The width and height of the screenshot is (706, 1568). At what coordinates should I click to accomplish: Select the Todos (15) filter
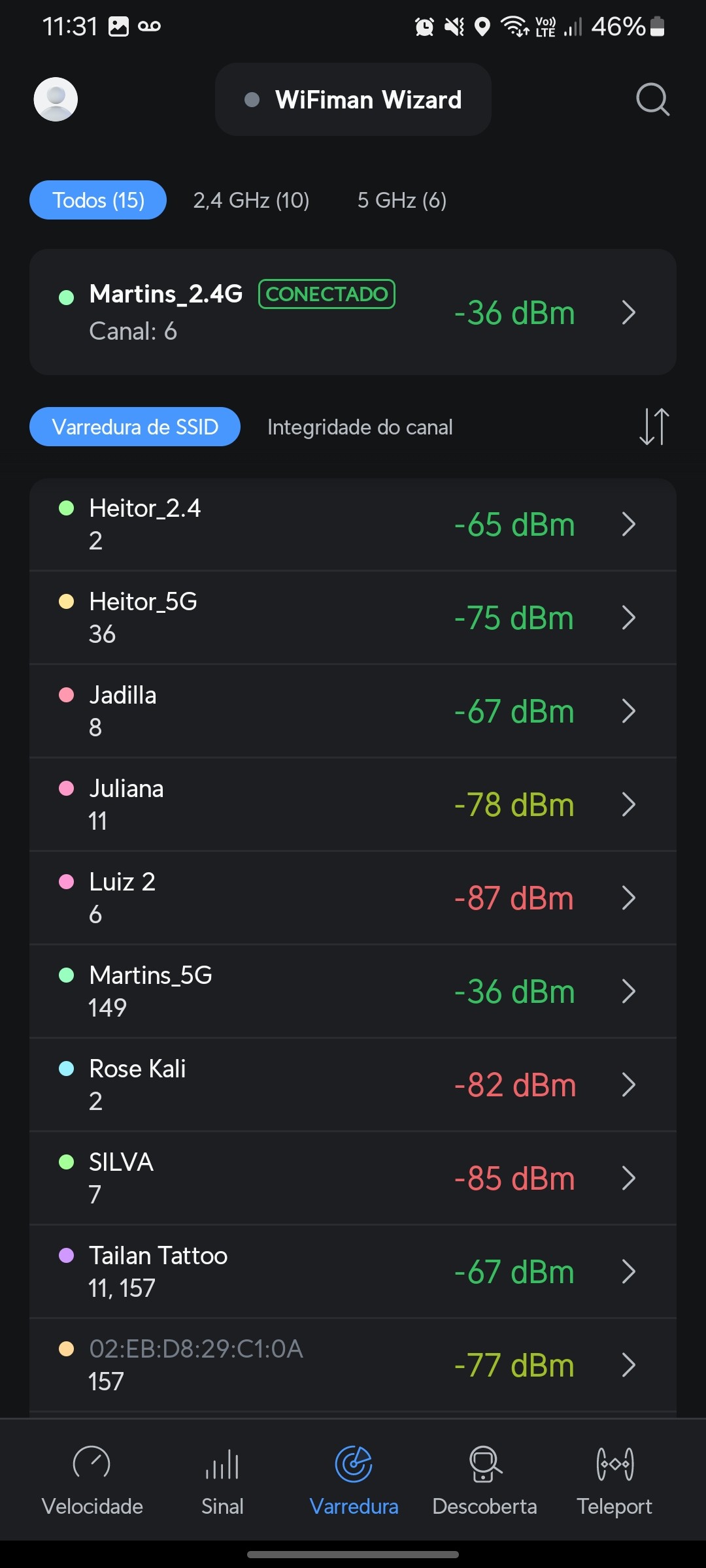[x=98, y=200]
